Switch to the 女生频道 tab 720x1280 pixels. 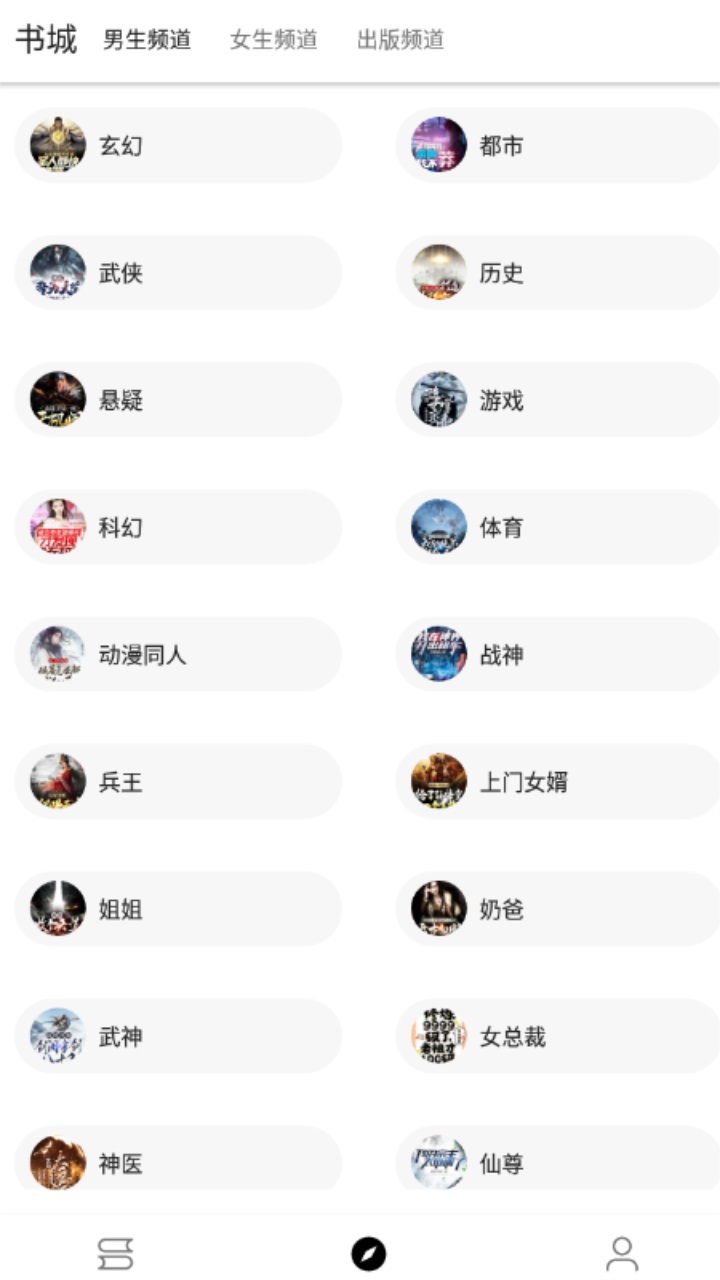click(273, 40)
